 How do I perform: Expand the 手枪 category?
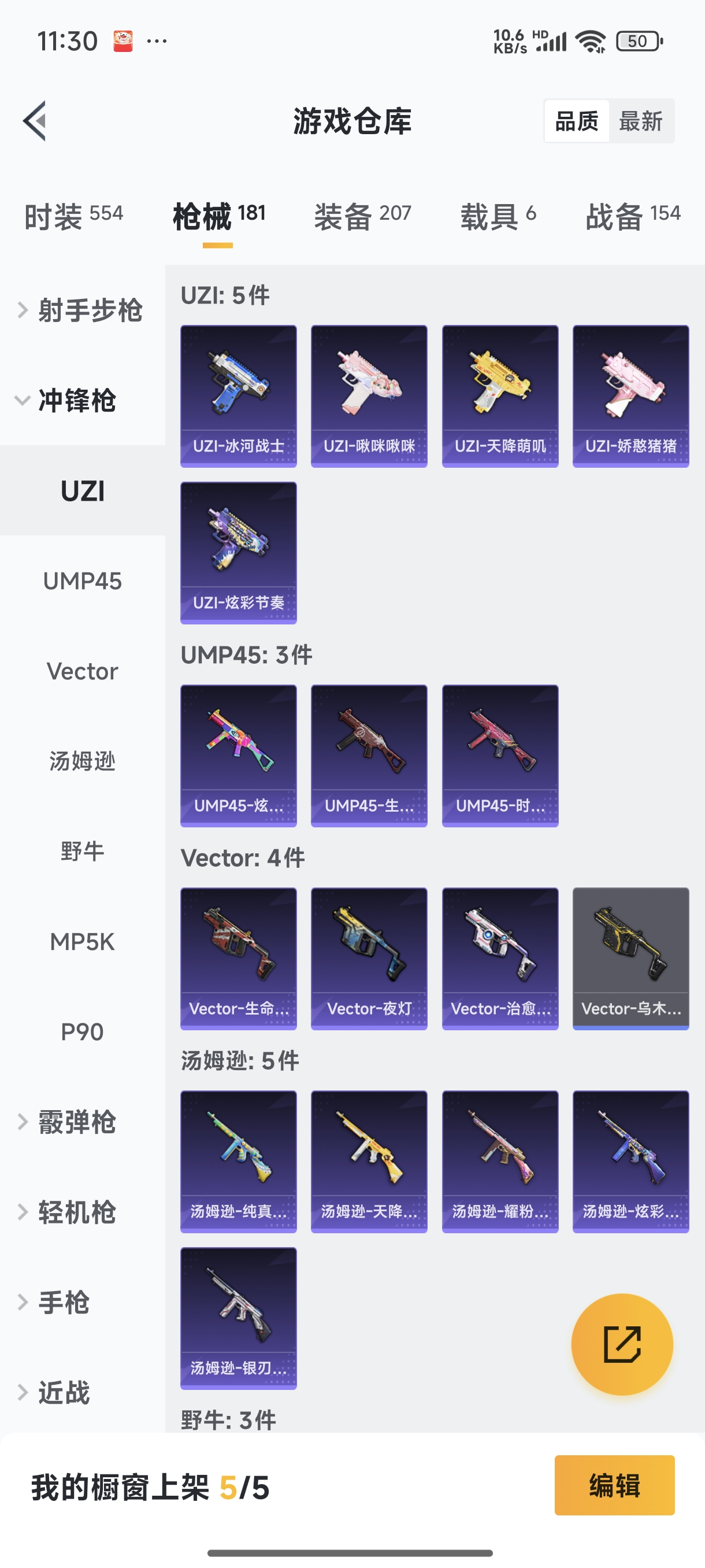click(x=63, y=1302)
